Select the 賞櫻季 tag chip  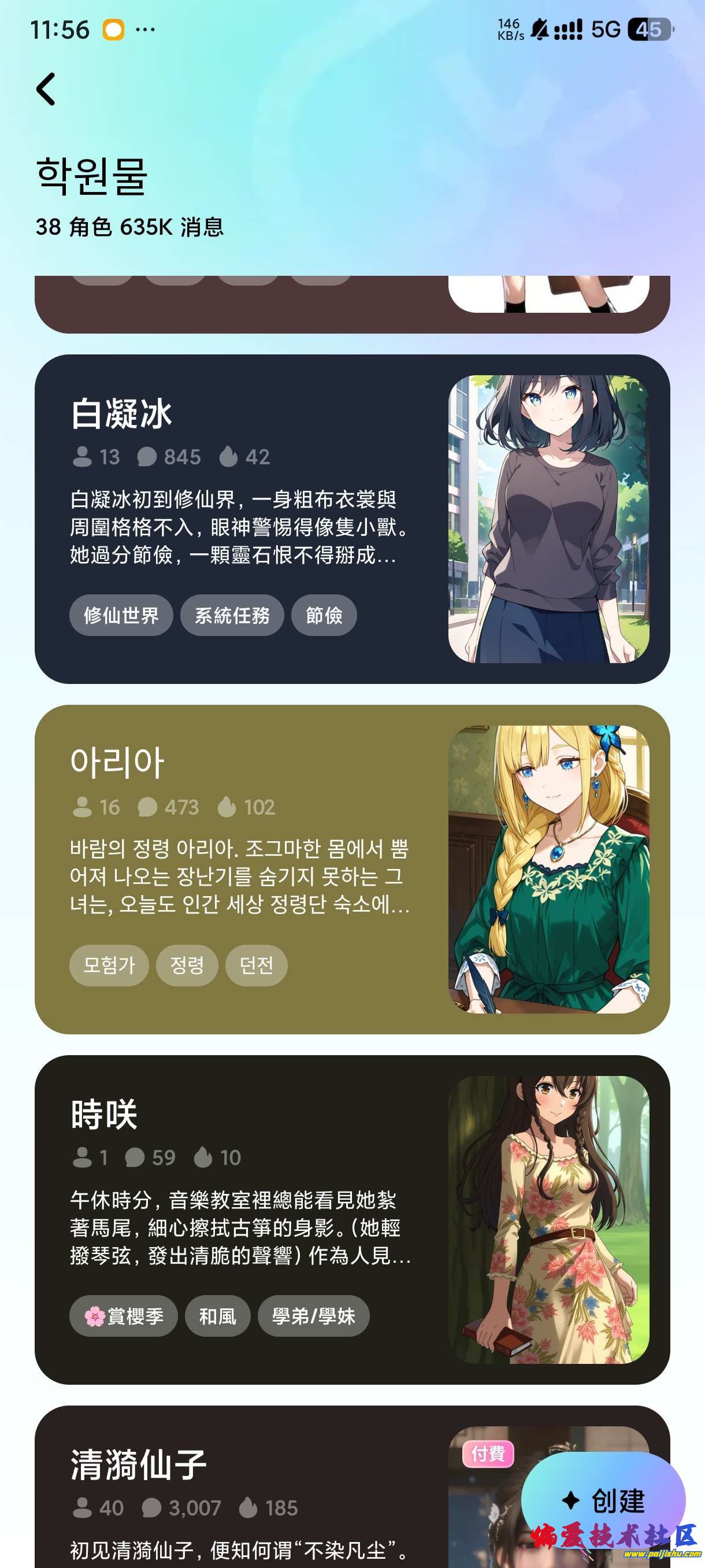pos(124,1316)
